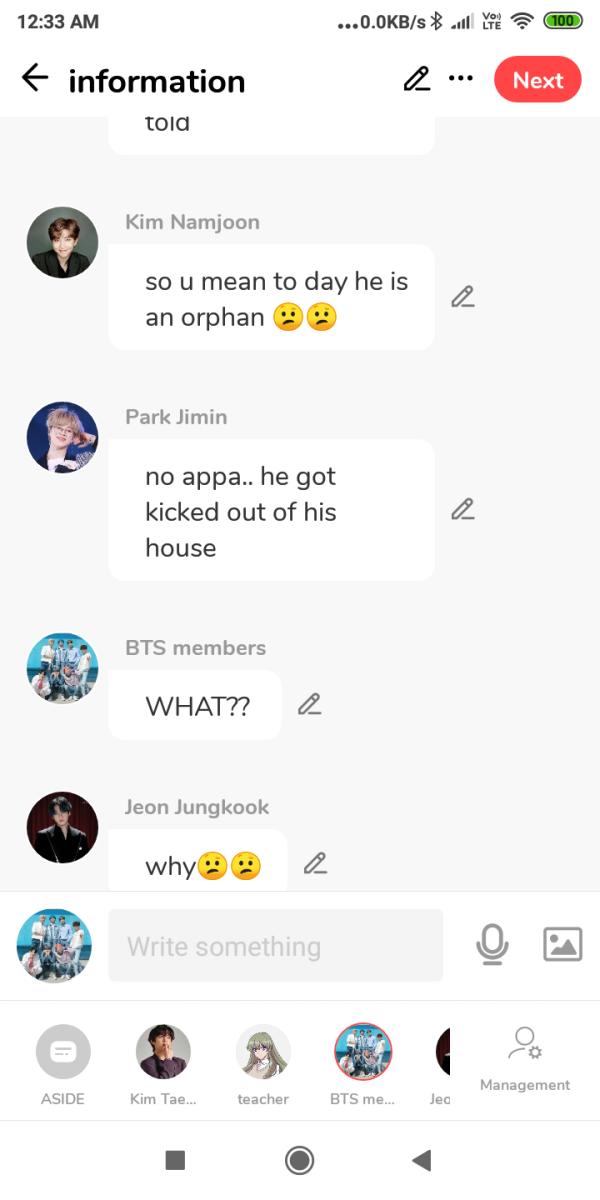
Task: Edit Park Jimin's kicked out message
Action: tap(462, 509)
